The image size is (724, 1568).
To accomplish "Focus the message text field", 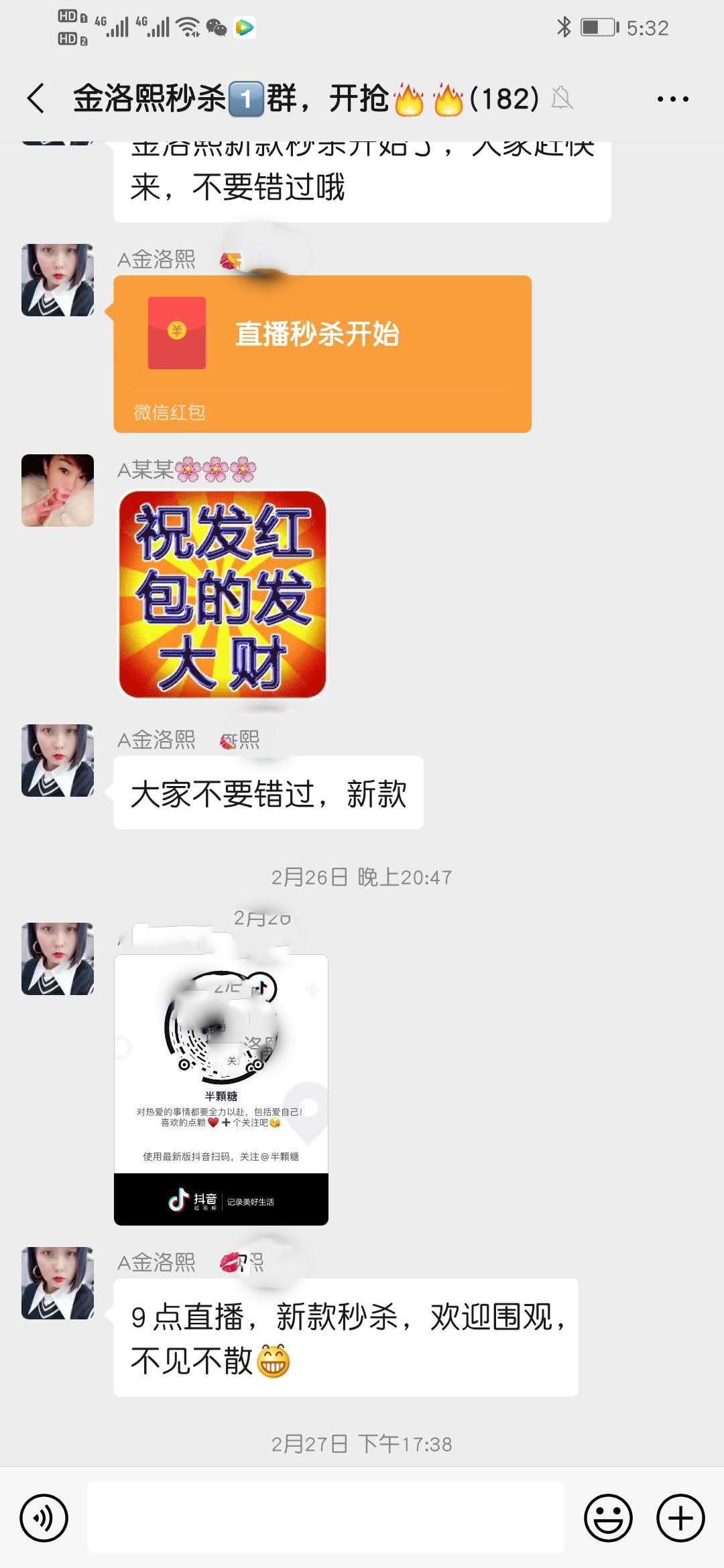I will [326, 1518].
